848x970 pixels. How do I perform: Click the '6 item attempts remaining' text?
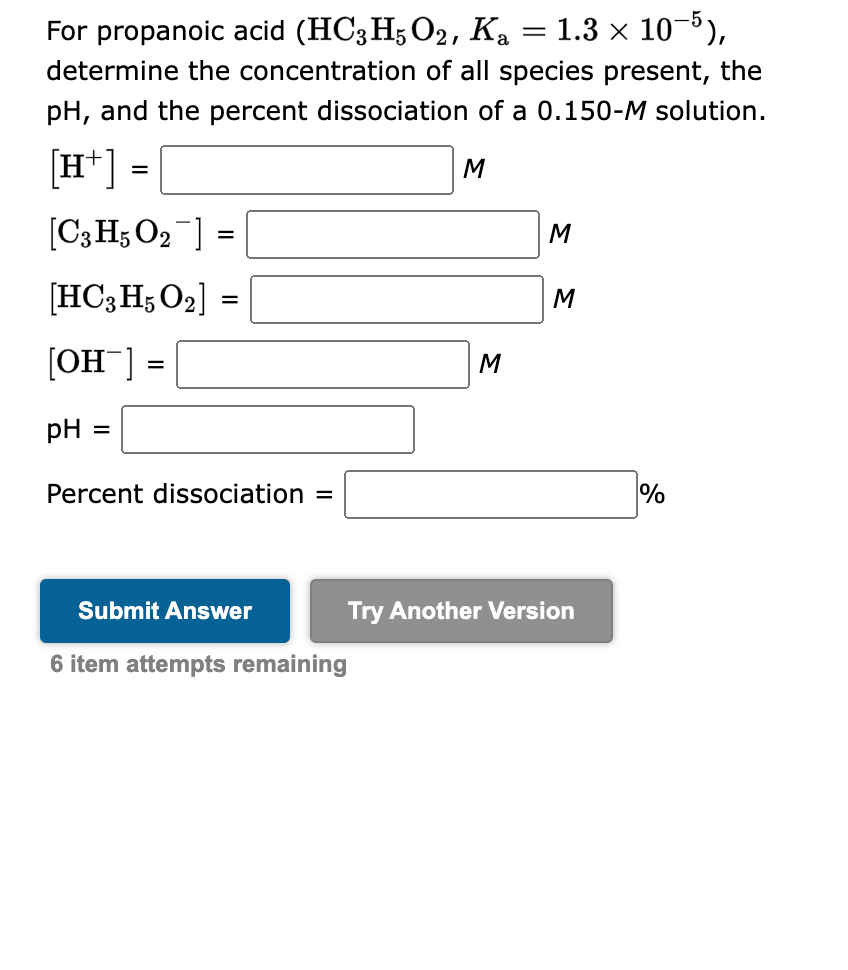point(195,663)
